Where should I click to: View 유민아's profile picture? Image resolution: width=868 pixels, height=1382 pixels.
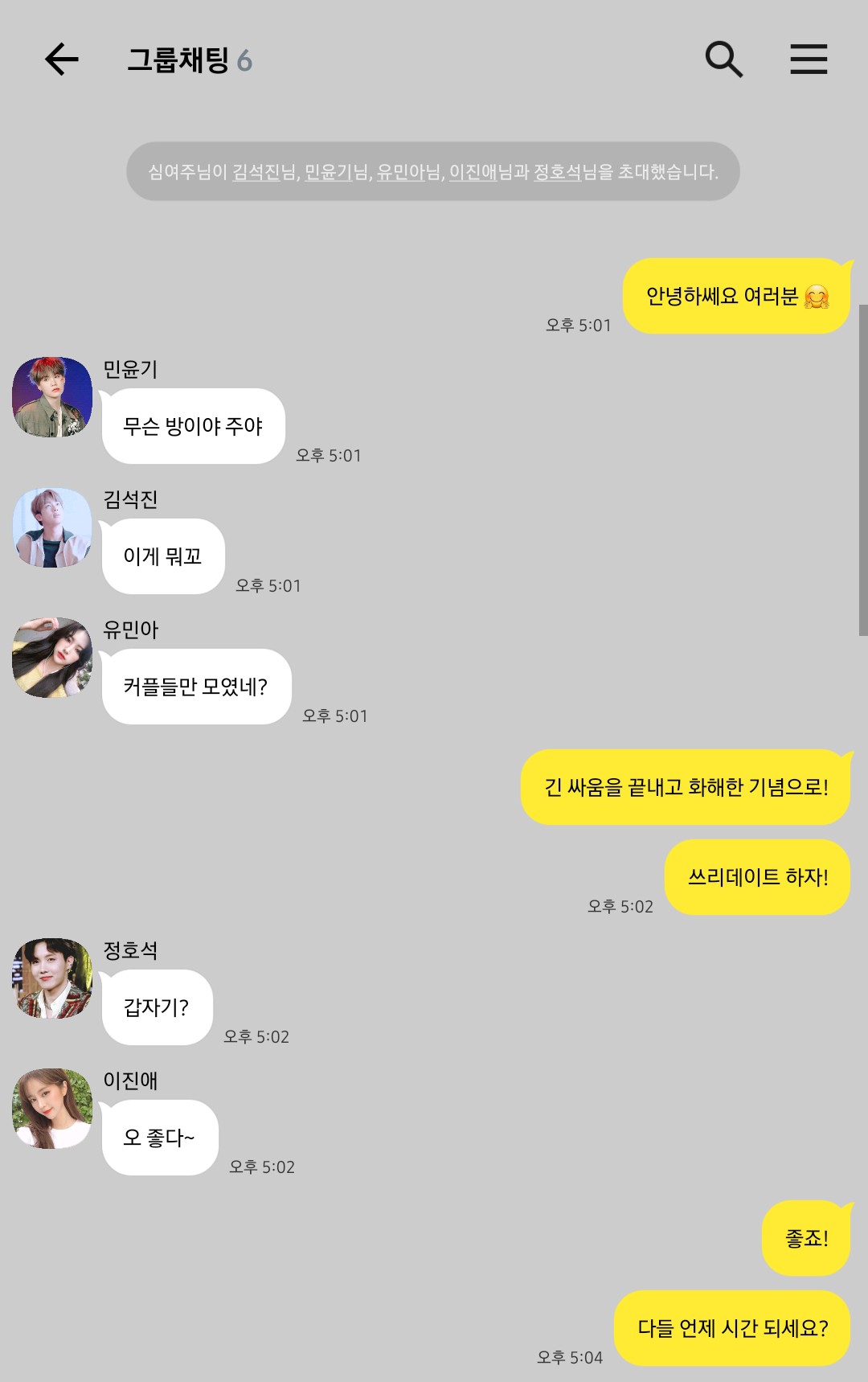coord(52,658)
